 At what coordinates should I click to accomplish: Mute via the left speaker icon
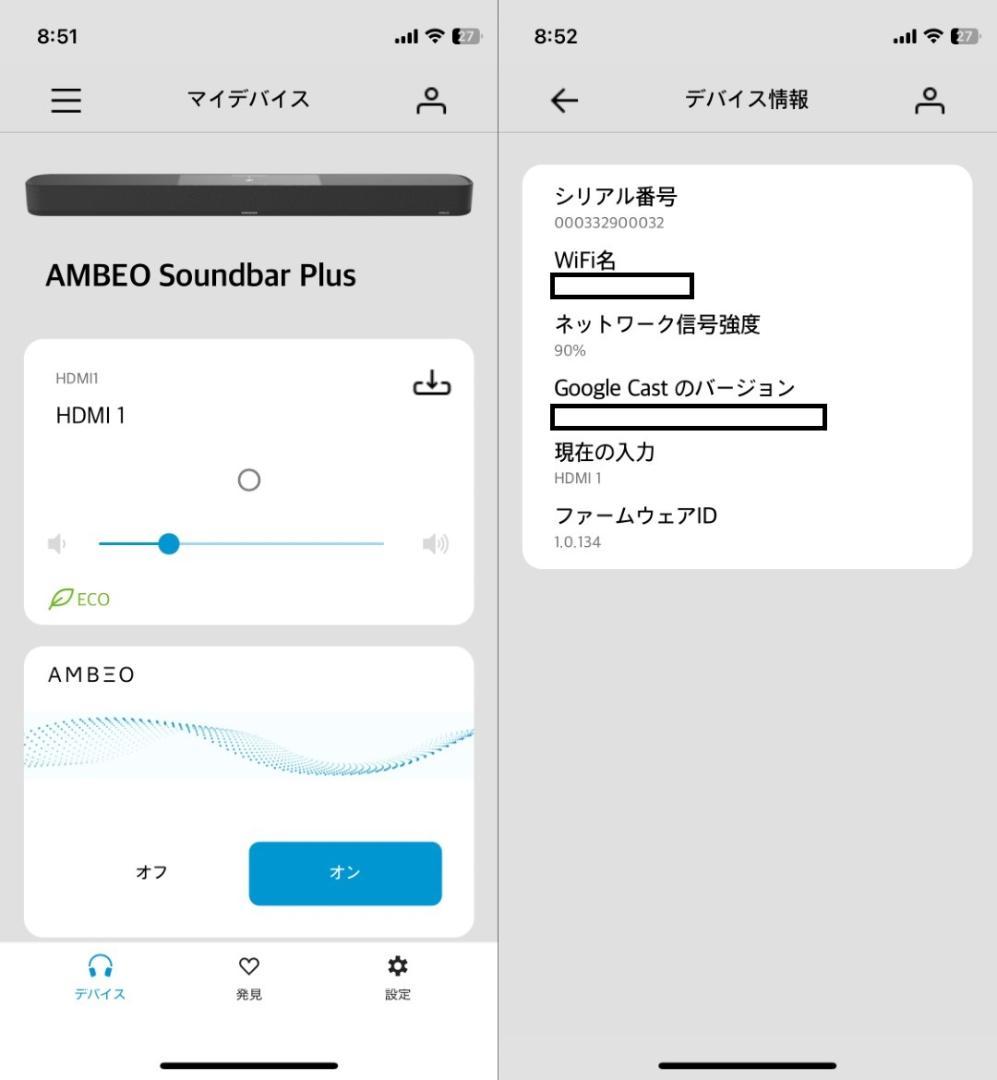click(57, 543)
